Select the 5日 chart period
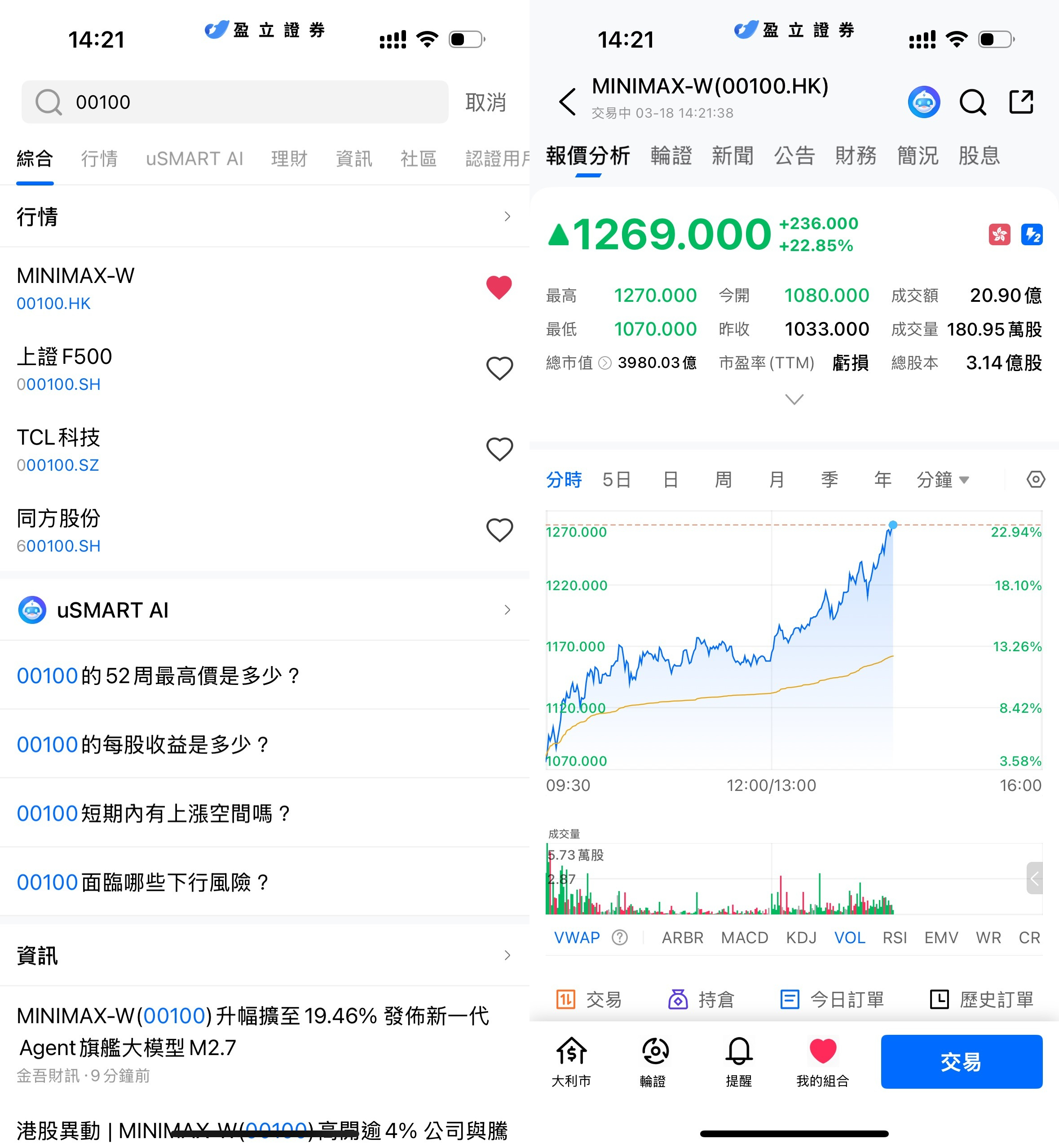This screenshot has width=1059, height=1148. pyautogui.click(x=616, y=479)
